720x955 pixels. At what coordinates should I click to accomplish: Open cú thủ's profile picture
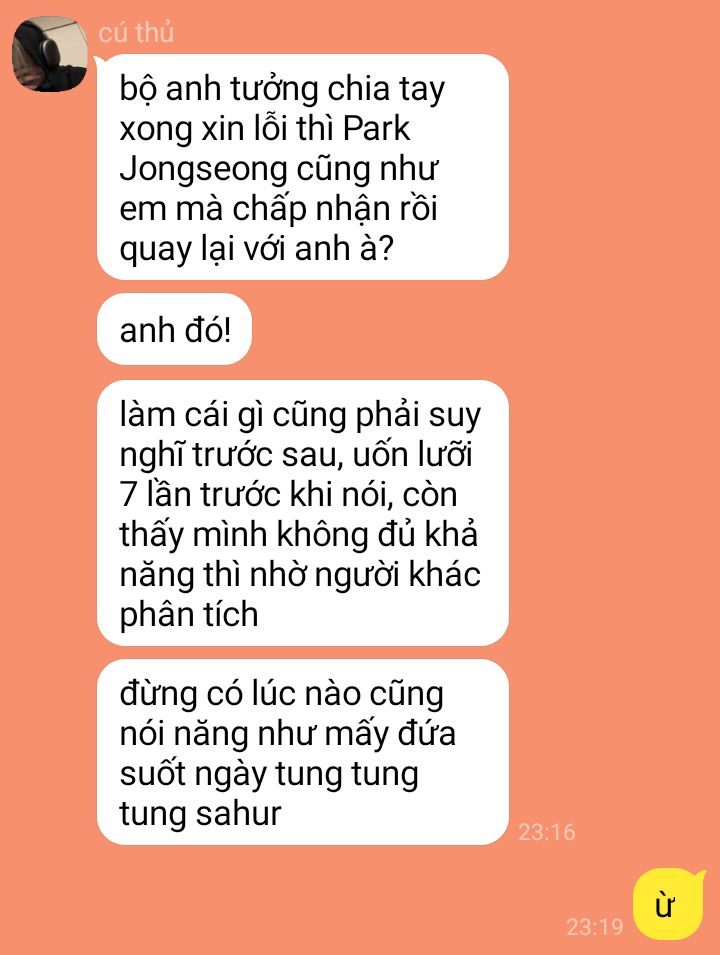(x=48, y=53)
